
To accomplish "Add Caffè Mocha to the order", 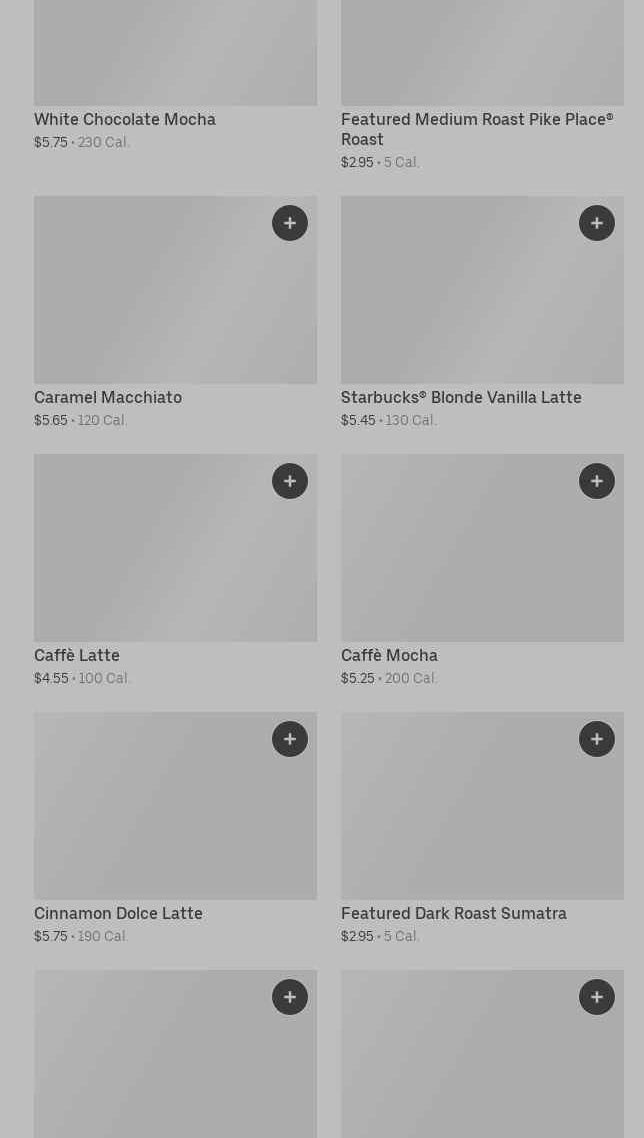I will (x=597, y=481).
